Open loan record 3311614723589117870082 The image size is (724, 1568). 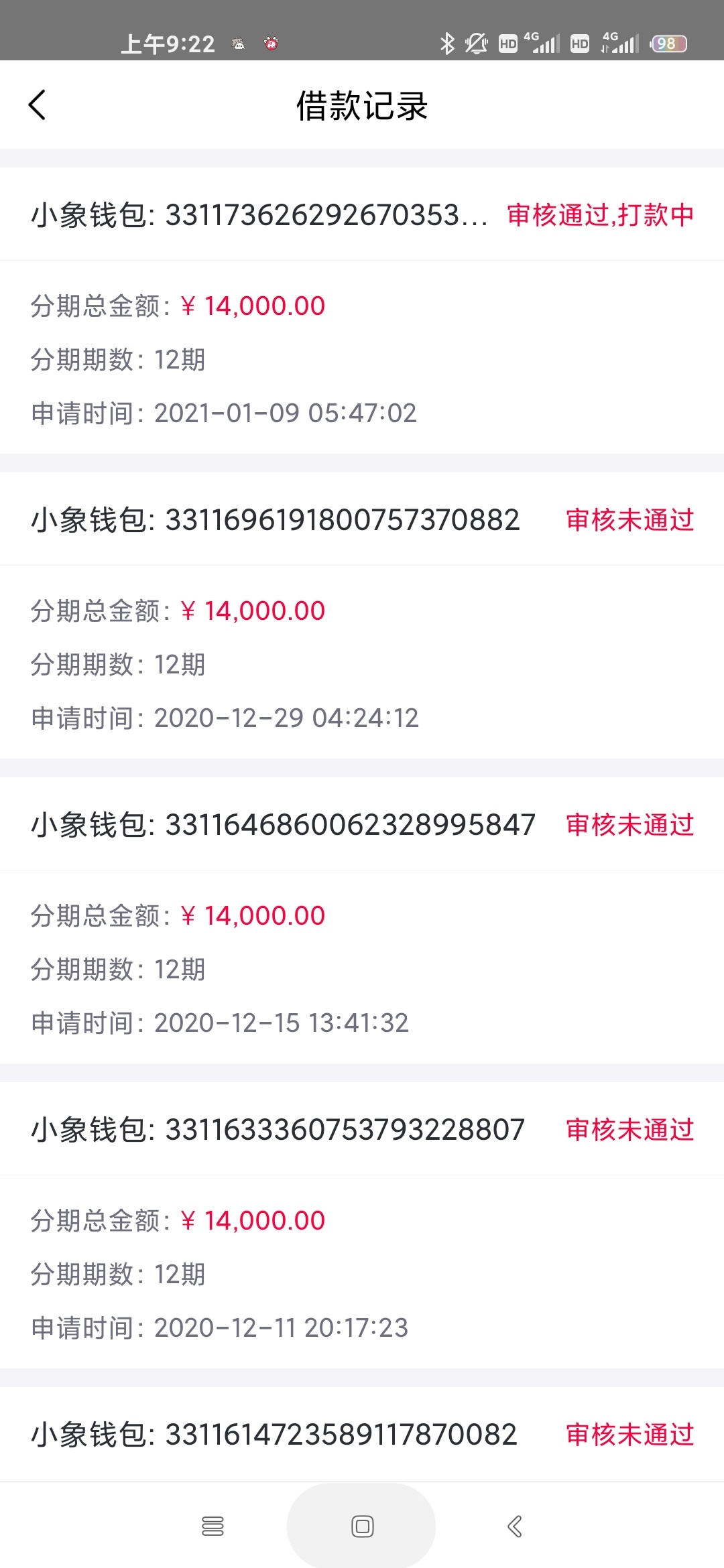362,1434
